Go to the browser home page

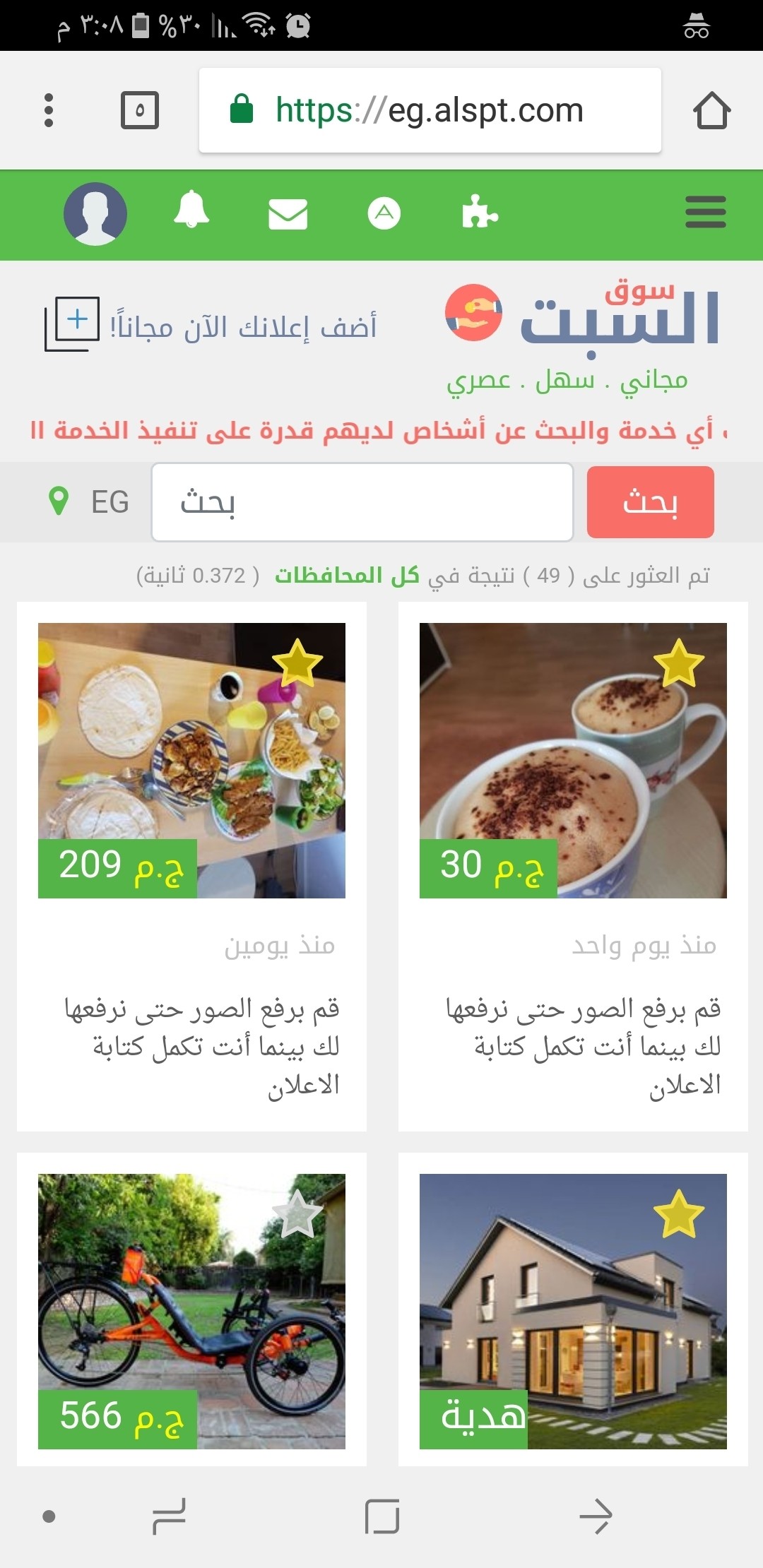711,111
